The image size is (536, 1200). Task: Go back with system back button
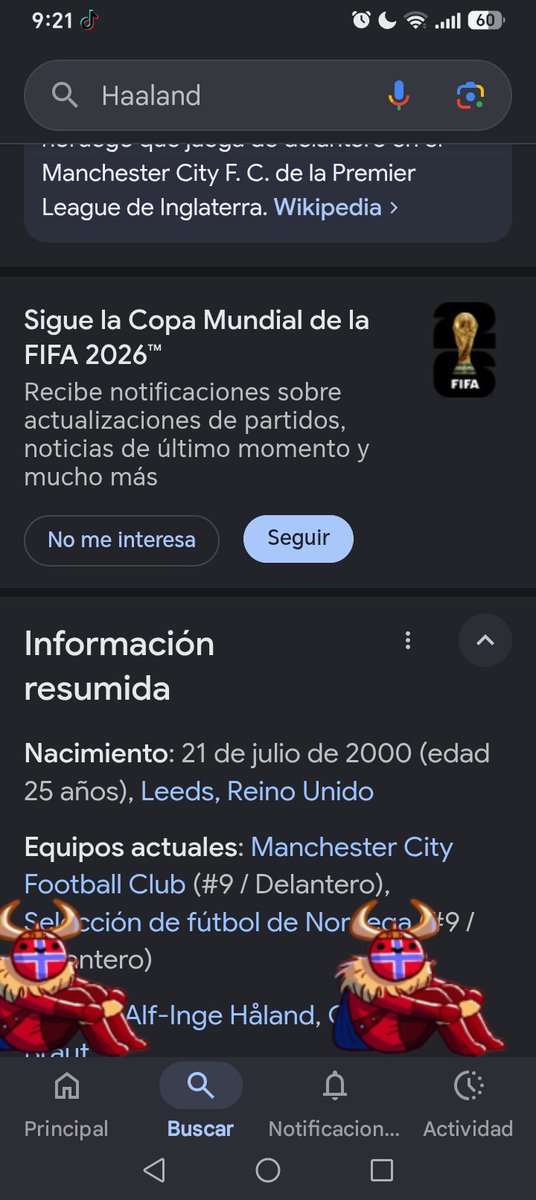(x=153, y=1170)
